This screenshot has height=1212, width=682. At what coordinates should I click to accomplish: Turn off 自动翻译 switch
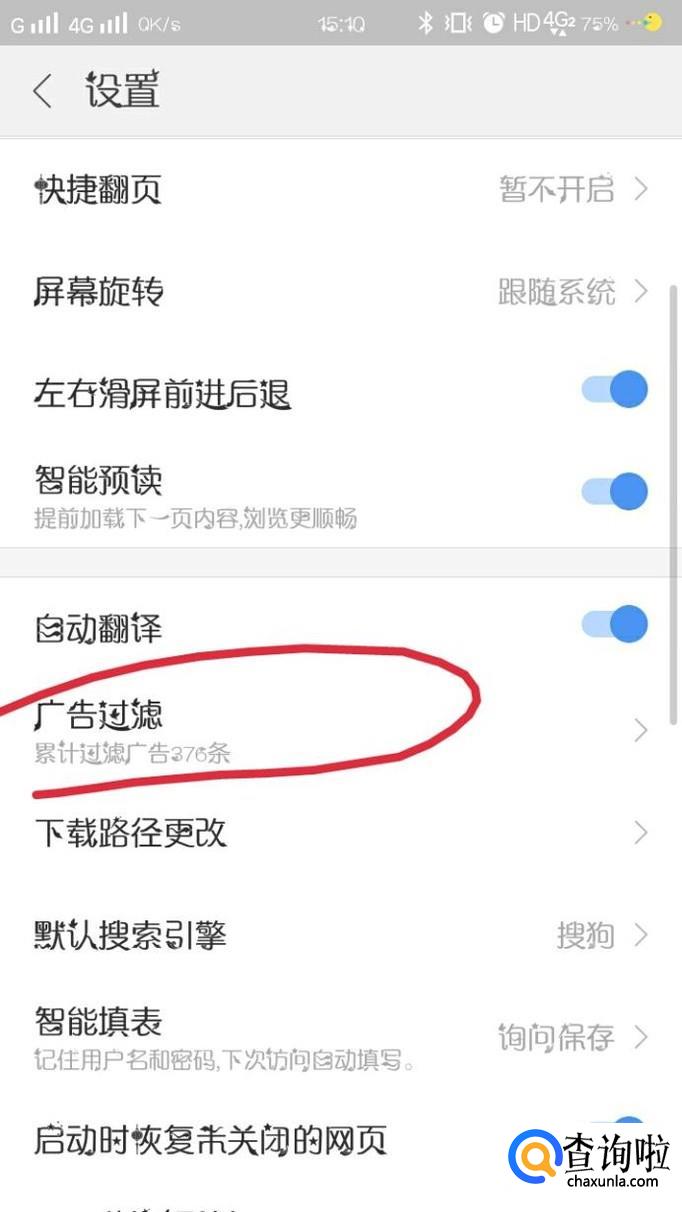pyautogui.click(x=615, y=625)
